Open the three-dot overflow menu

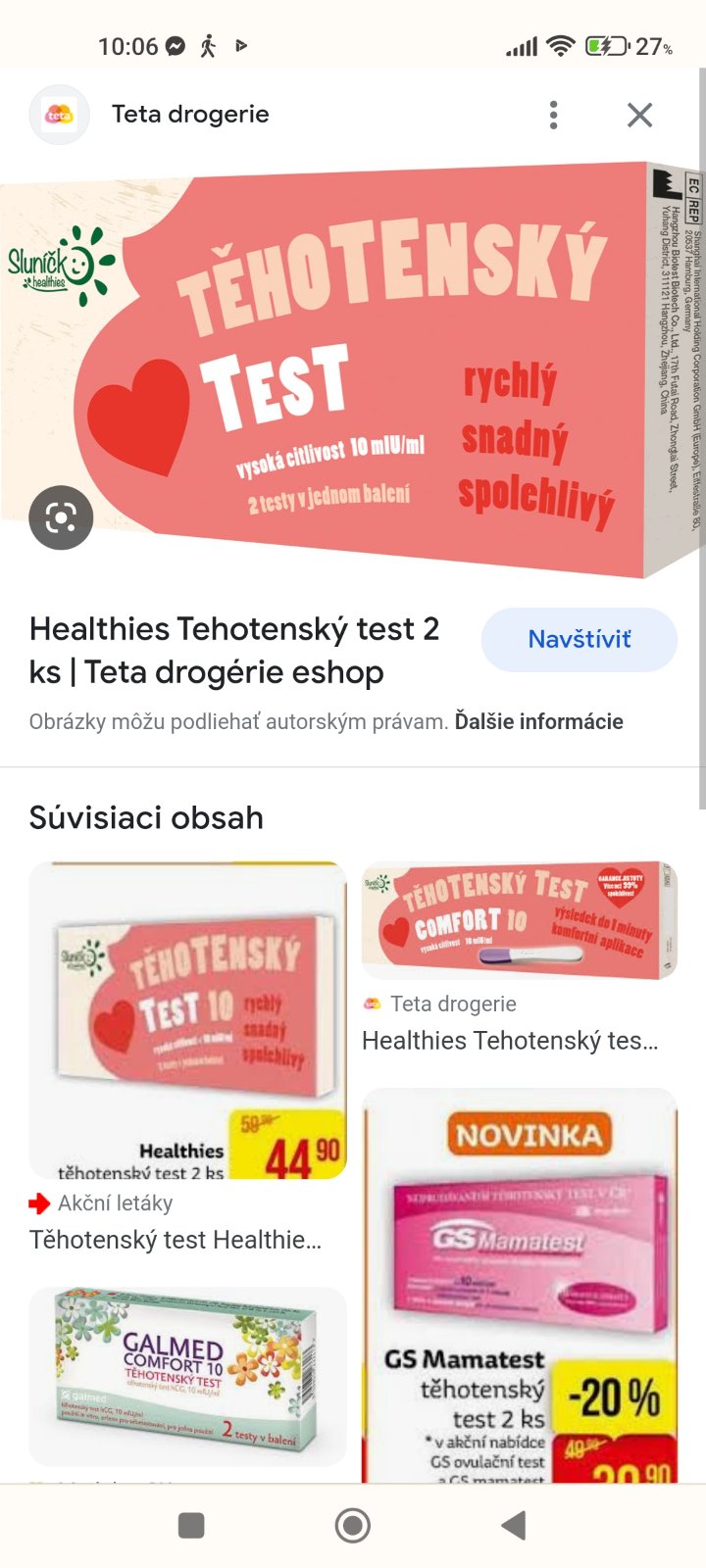click(x=554, y=115)
